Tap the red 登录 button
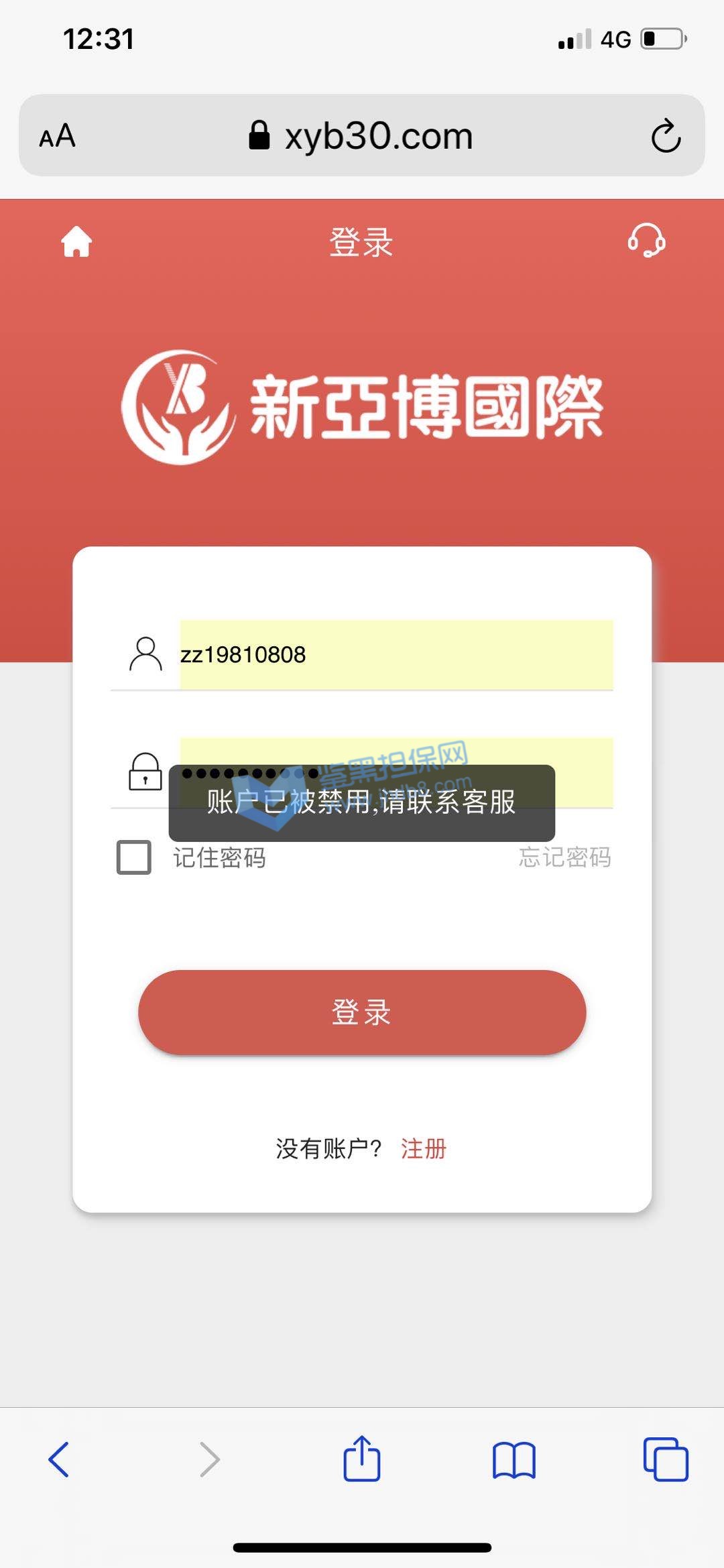 [x=362, y=1012]
